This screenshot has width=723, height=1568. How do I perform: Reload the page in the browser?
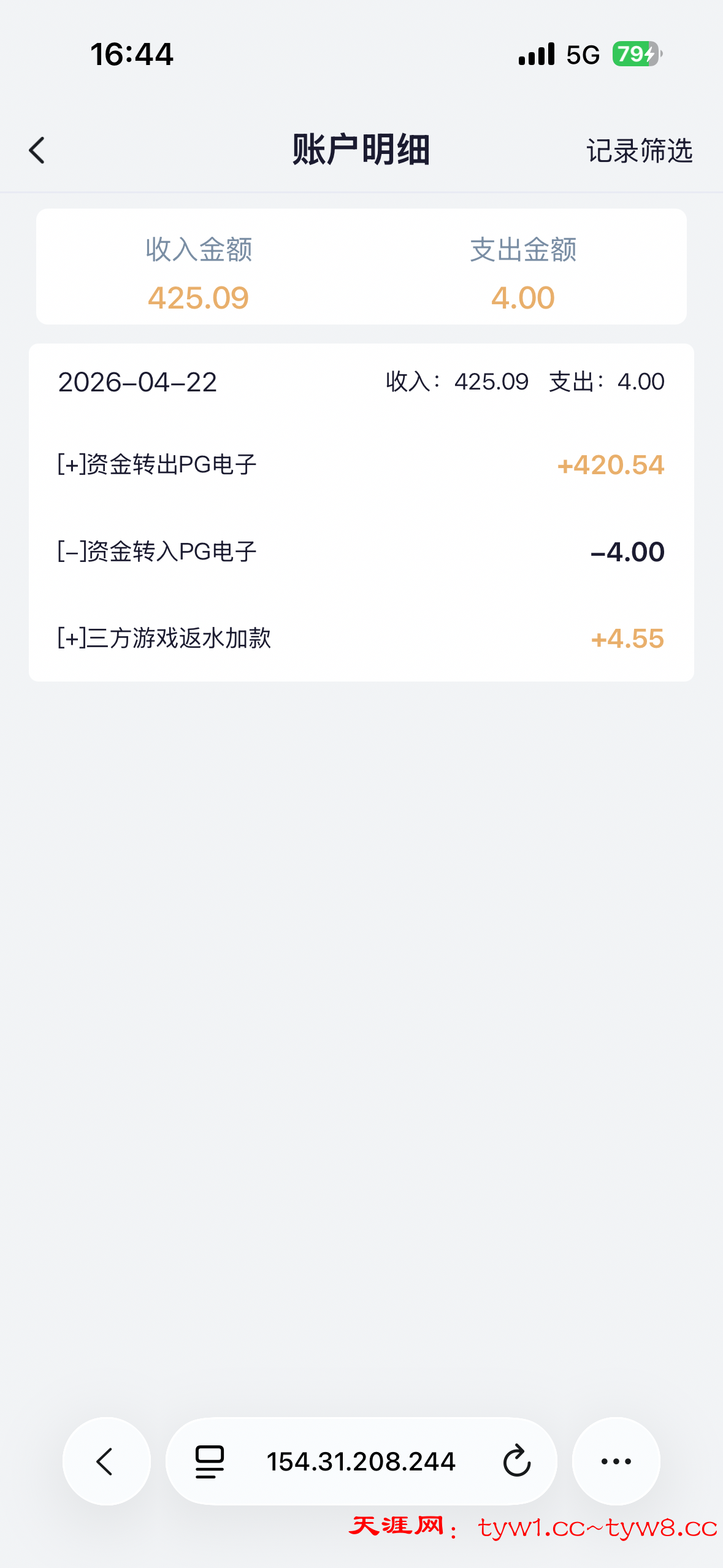point(516,1461)
